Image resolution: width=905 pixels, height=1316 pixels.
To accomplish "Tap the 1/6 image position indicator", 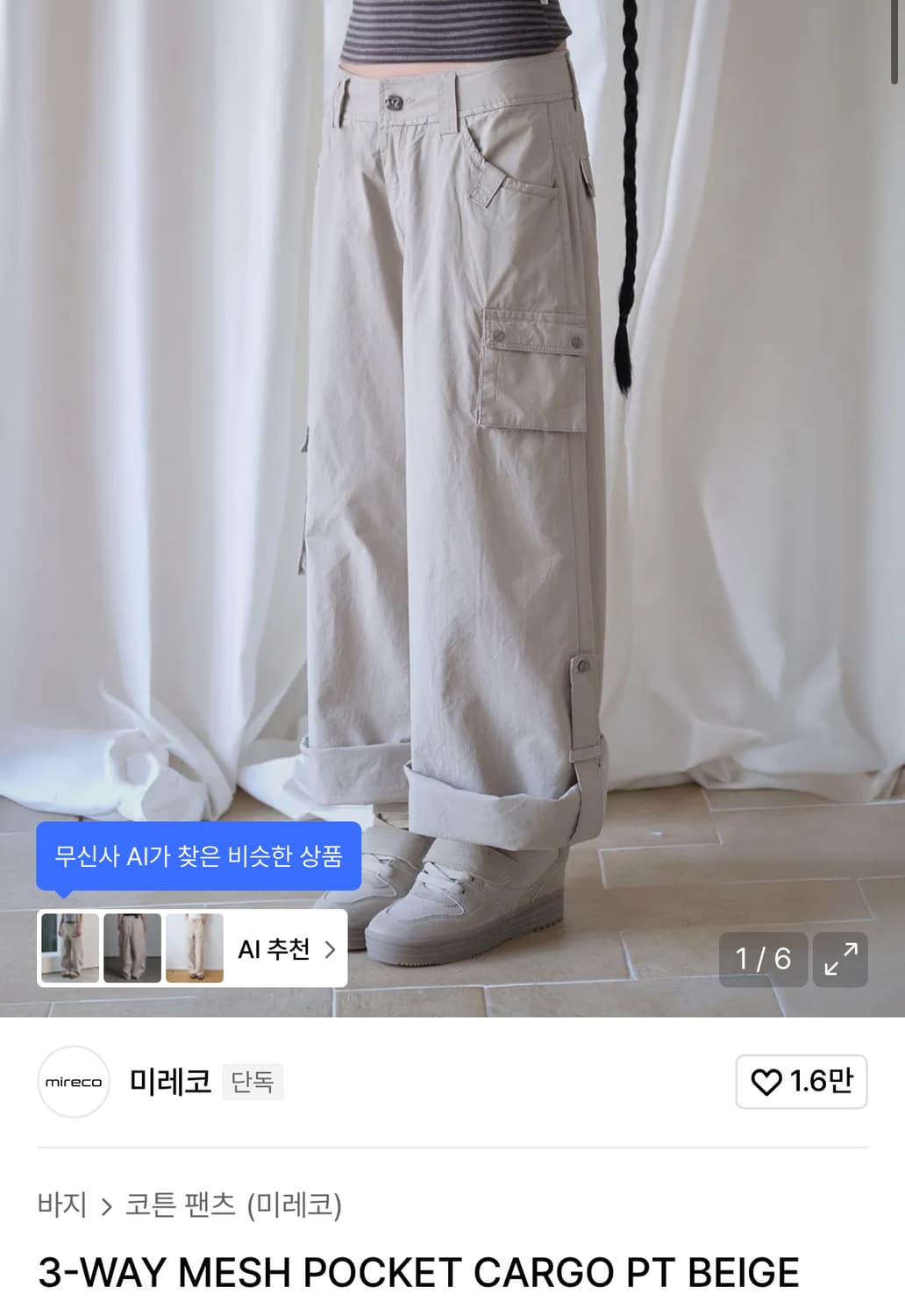I will [762, 960].
